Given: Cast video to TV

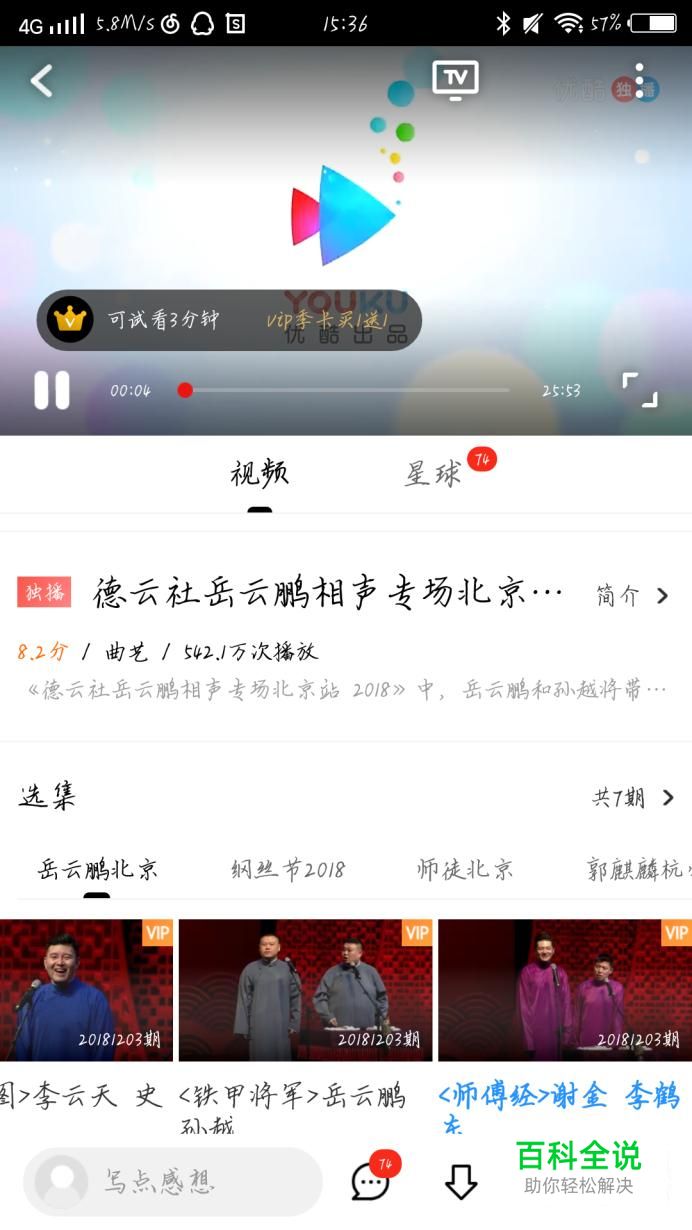Looking at the screenshot, I should (455, 80).
